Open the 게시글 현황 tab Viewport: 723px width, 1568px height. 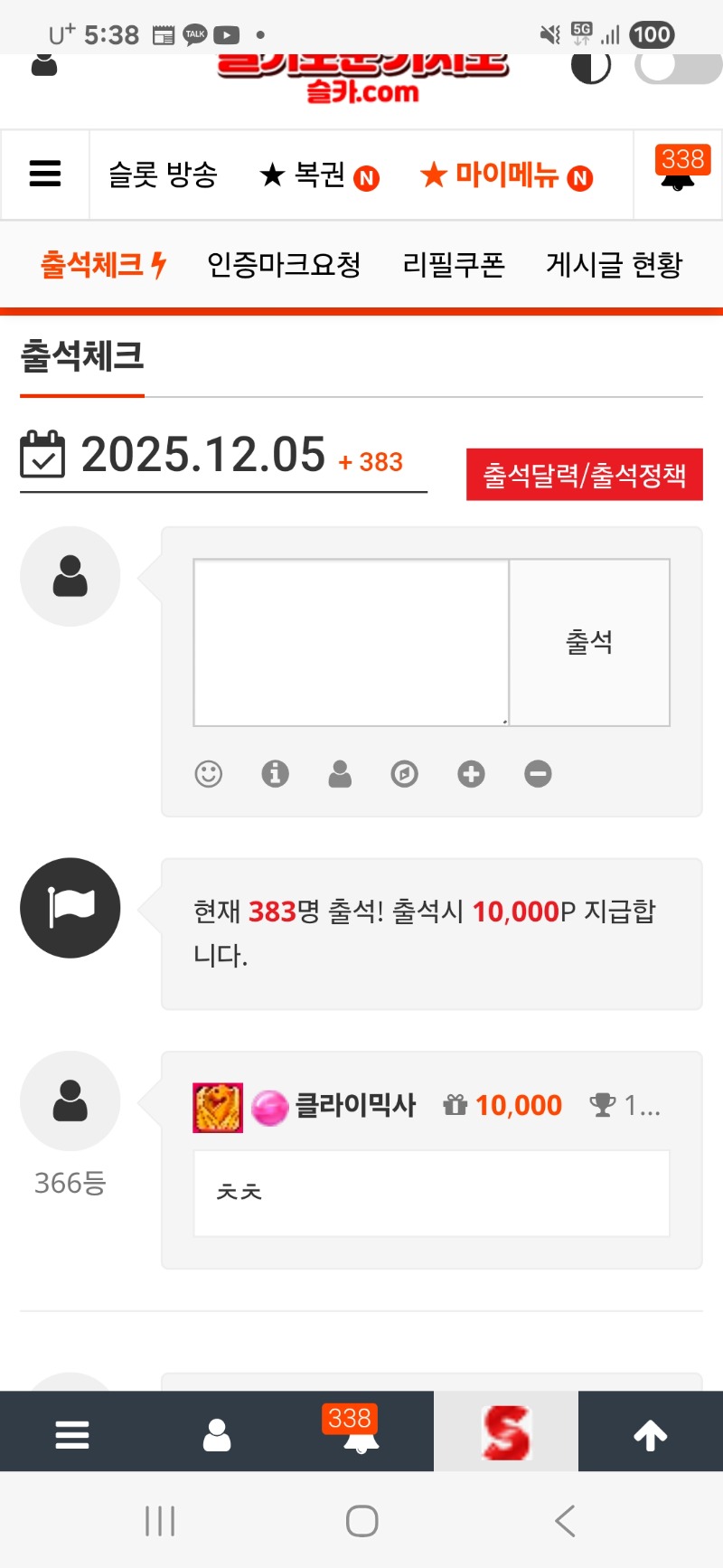click(614, 265)
